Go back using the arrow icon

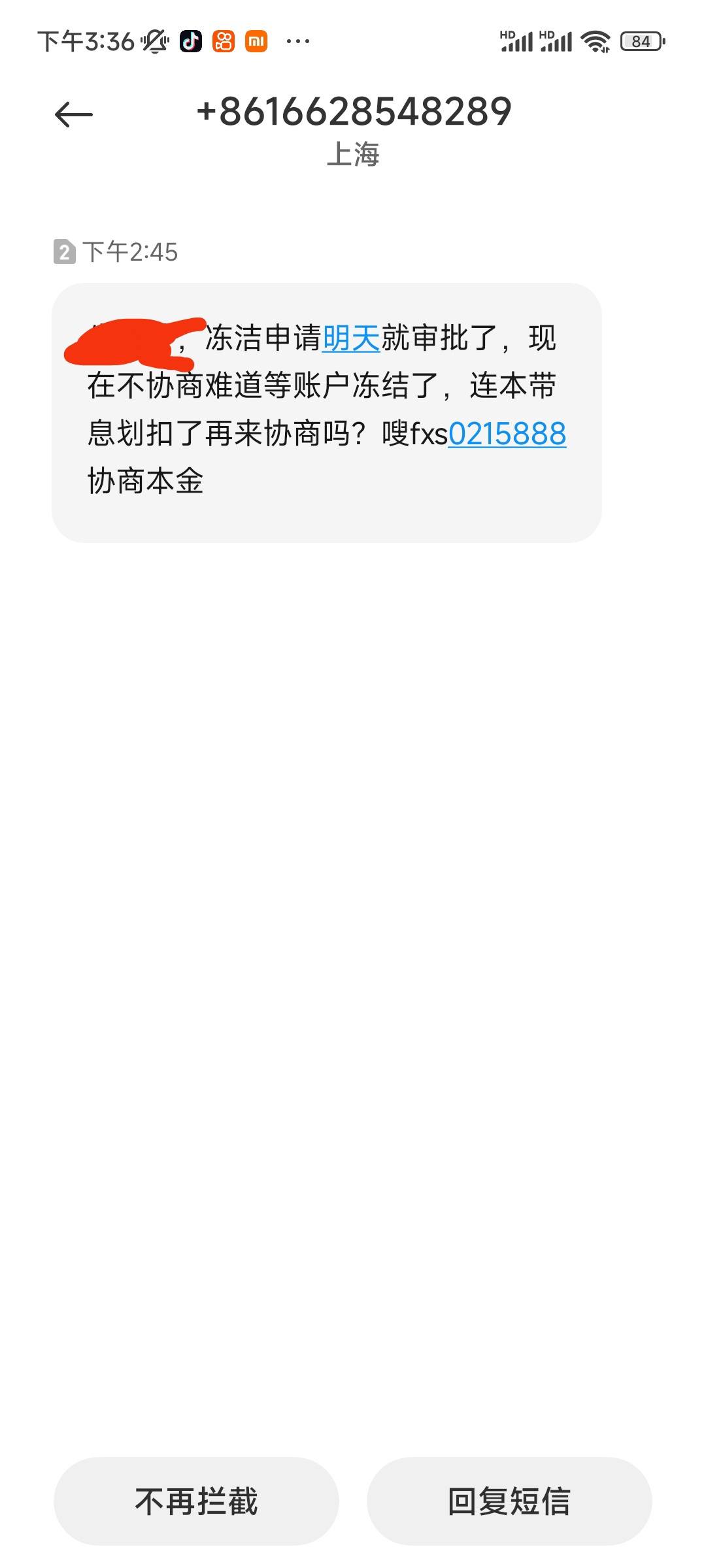pyautogui.click(x=74, y=115)
